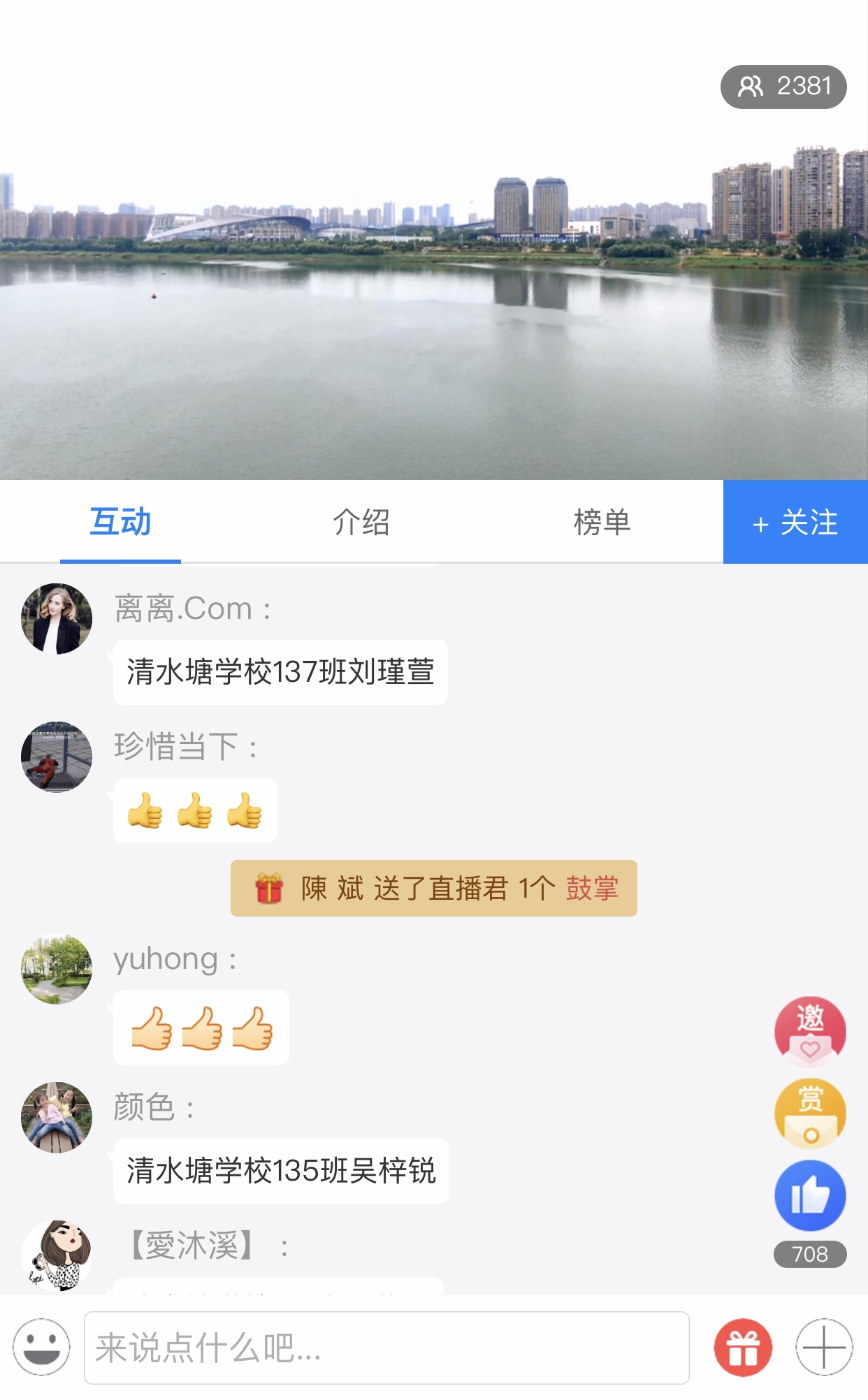Open 珍惜当下's avatar
The width and height of the screenshot is (868, 1400).
coord(57,757)
